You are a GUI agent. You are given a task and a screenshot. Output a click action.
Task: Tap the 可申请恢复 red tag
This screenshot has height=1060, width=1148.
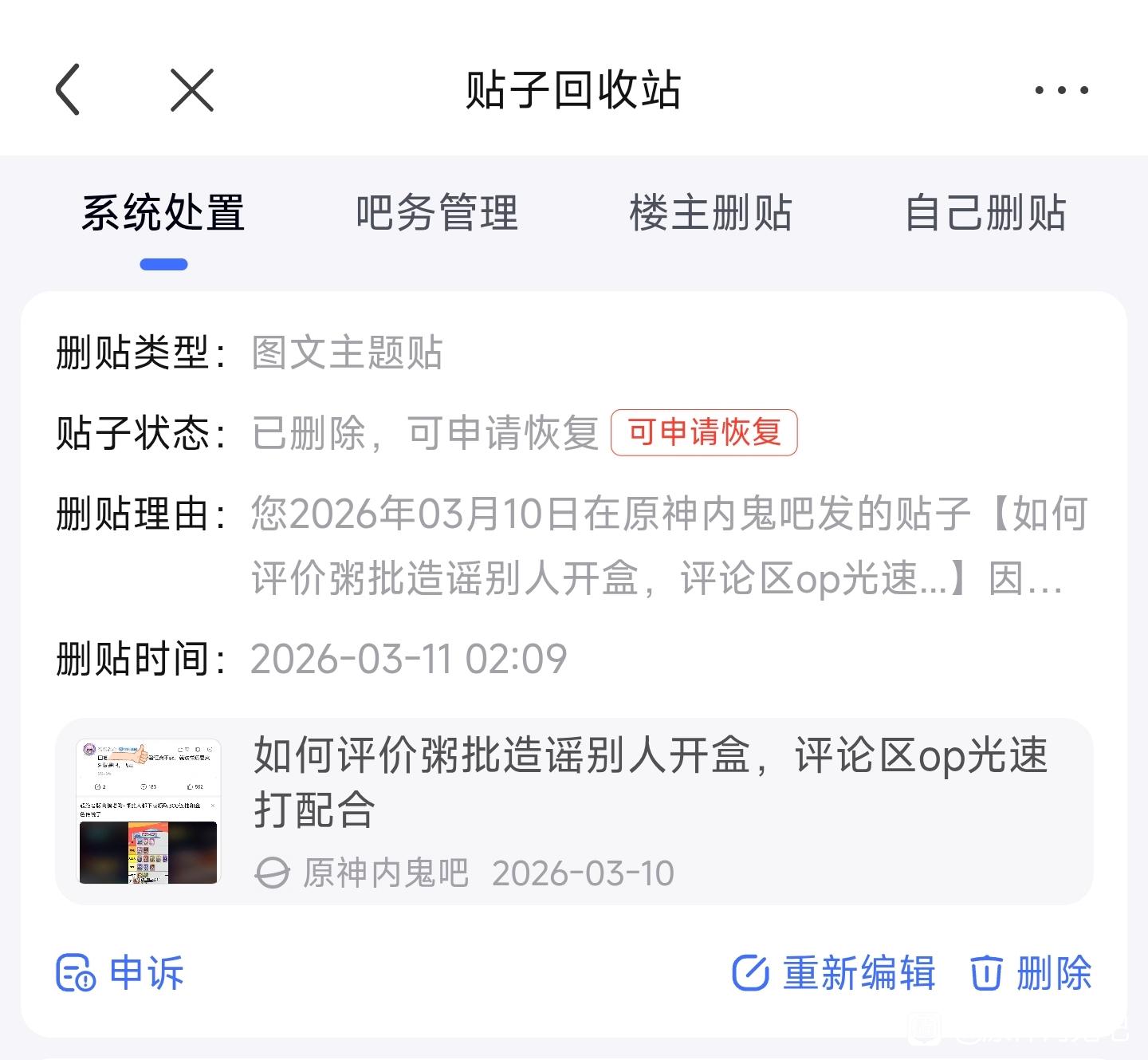(704, 432)
